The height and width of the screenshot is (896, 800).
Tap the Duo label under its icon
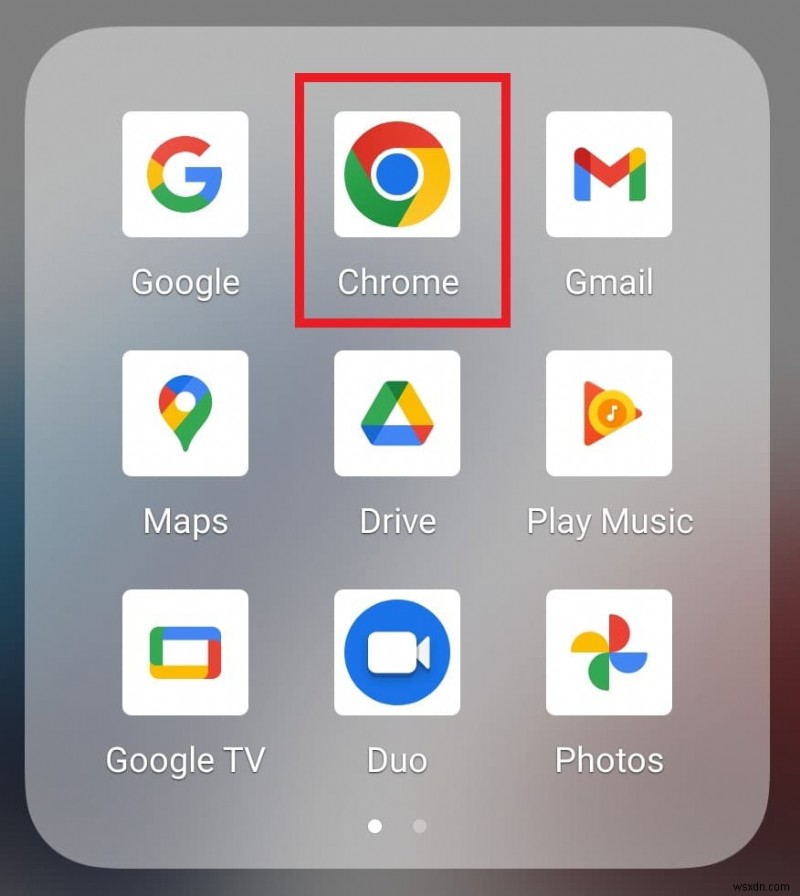point(397,760)
